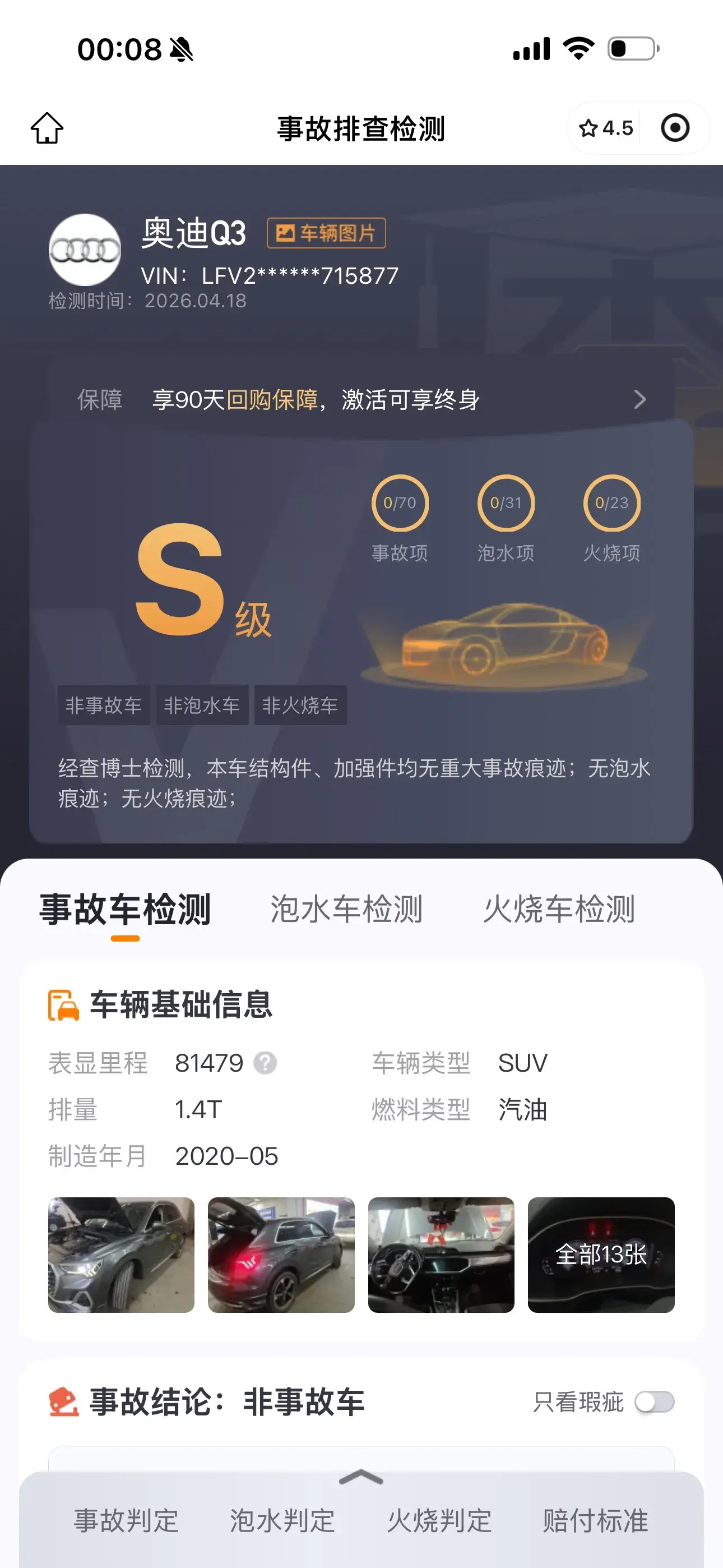The image size is (723, 1568).
Task: Open 事故判定 in the bottom bar
Action: tap(126, 1520)
